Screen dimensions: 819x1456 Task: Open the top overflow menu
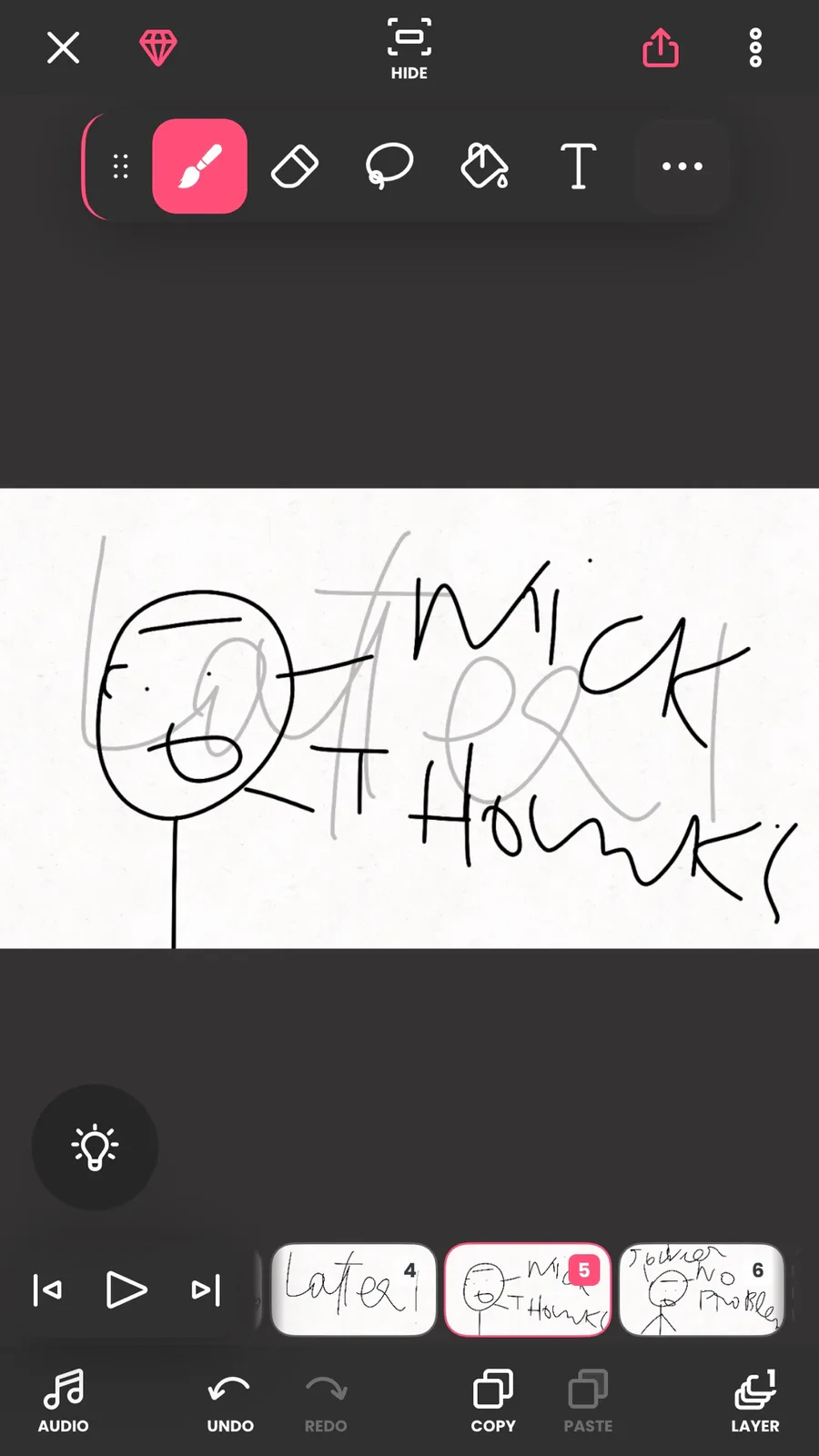pos(755,47)
